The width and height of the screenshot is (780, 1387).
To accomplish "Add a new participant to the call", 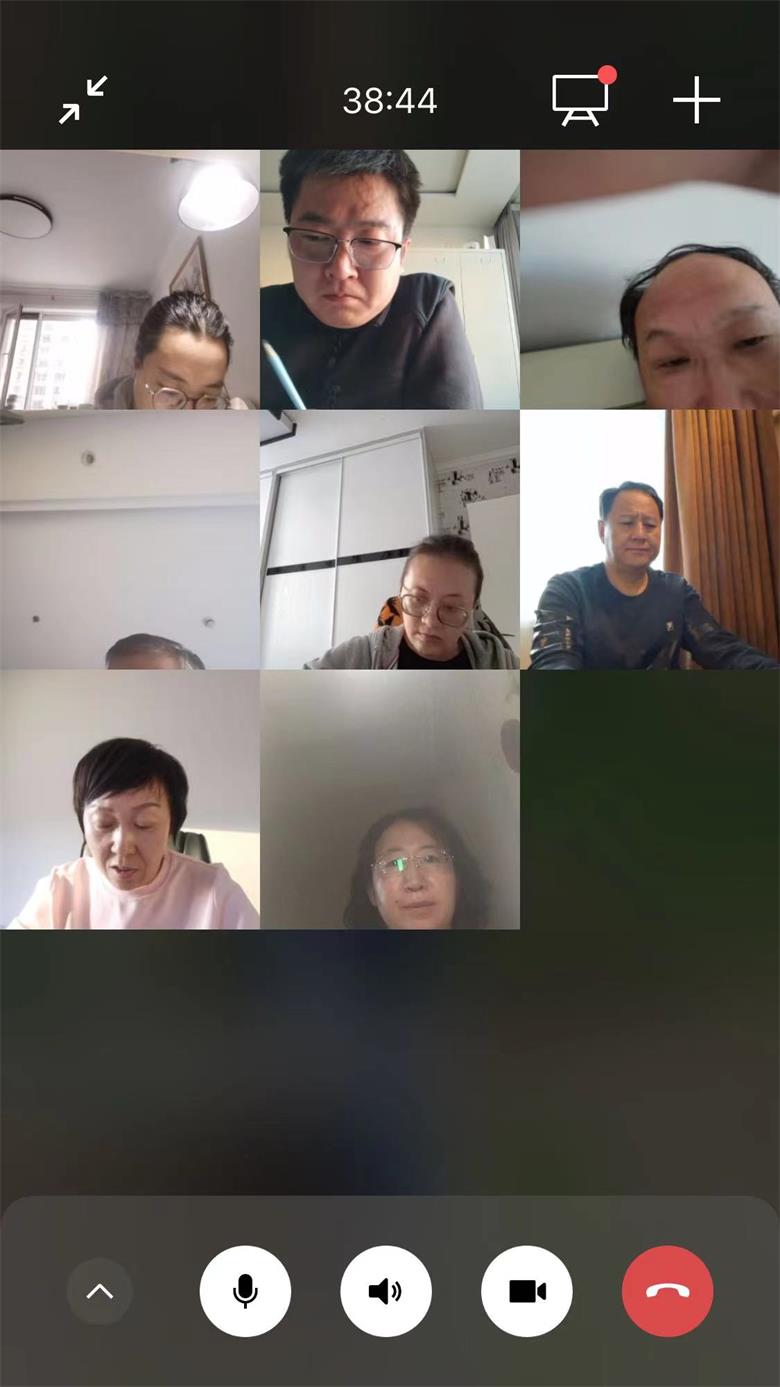I will [696, 100].
